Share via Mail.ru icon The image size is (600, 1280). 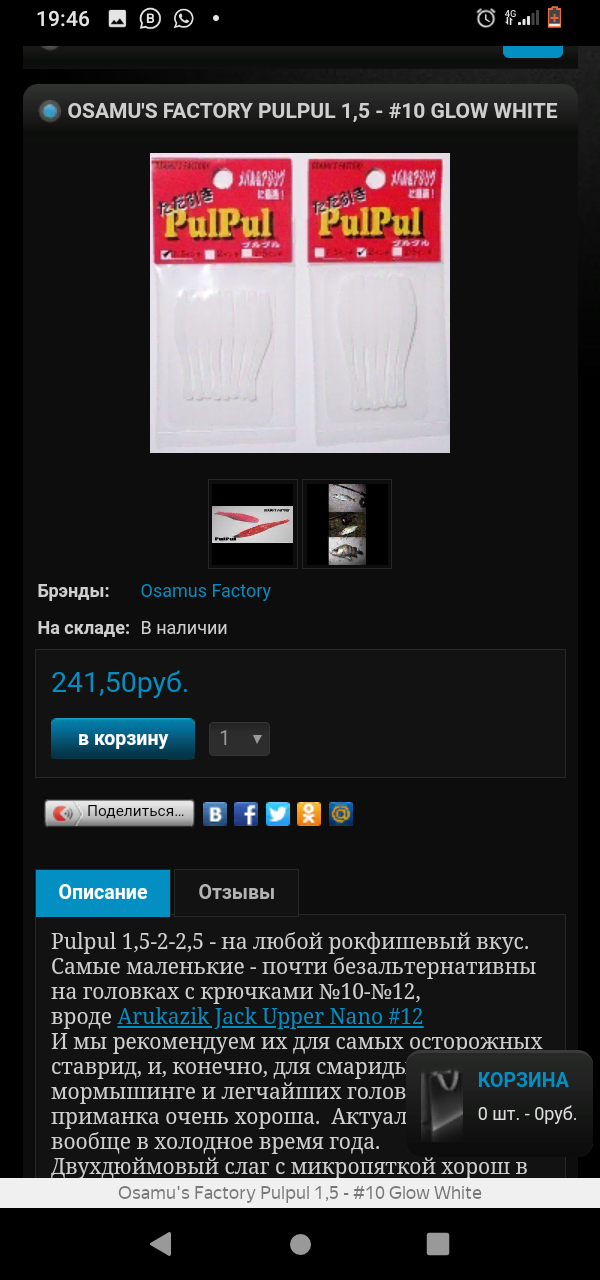click(341, 814)
